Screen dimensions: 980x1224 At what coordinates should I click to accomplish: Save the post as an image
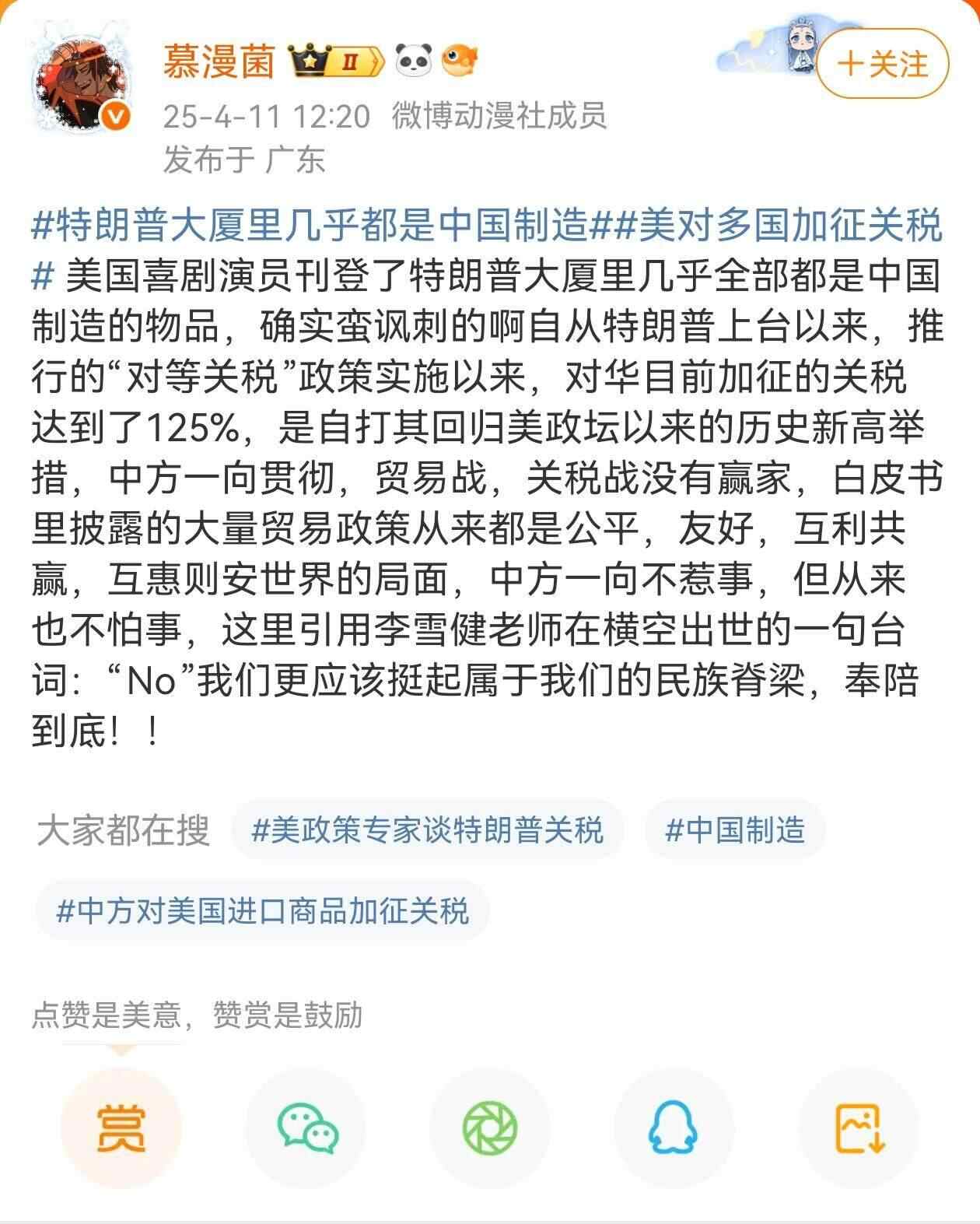(859, 1128)
